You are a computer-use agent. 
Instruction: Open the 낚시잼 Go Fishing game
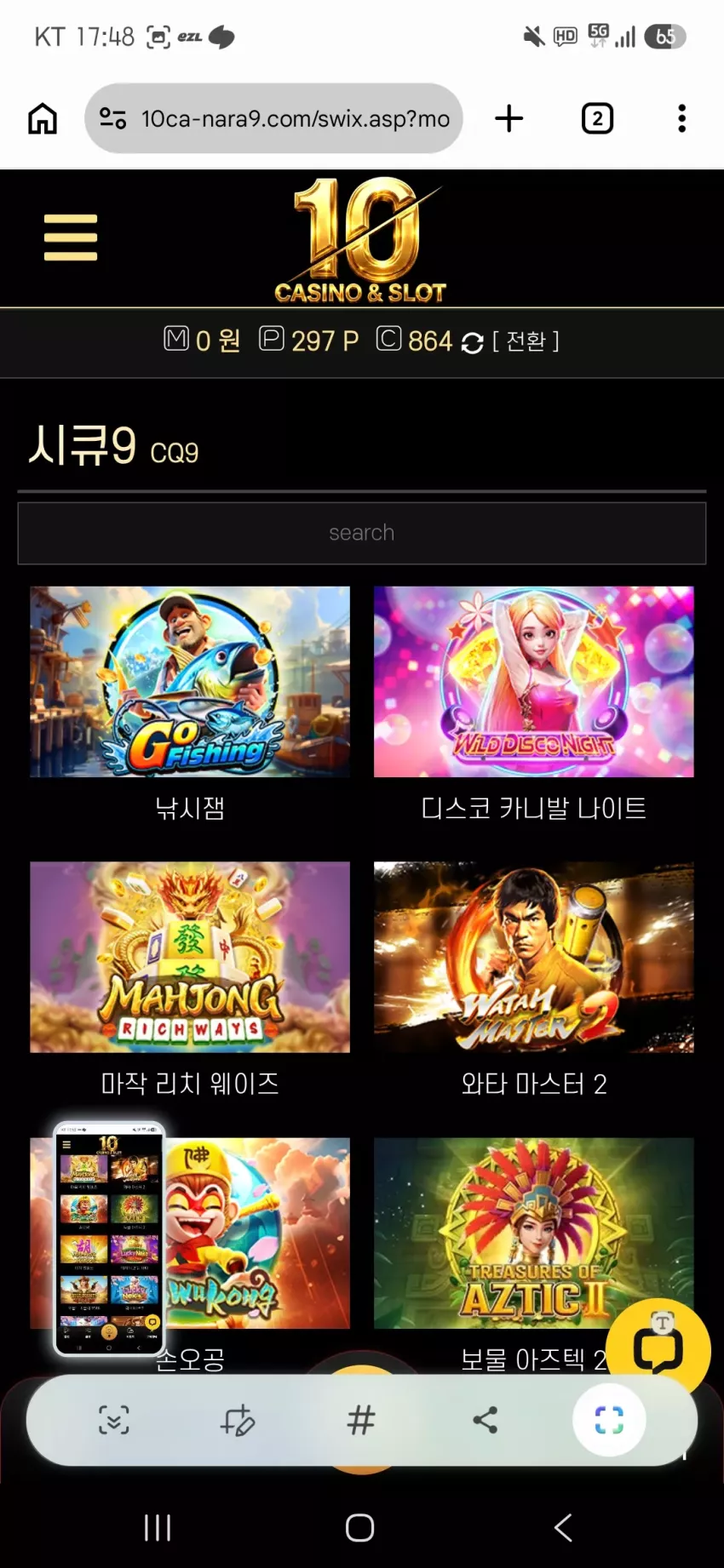pos(190,681)
